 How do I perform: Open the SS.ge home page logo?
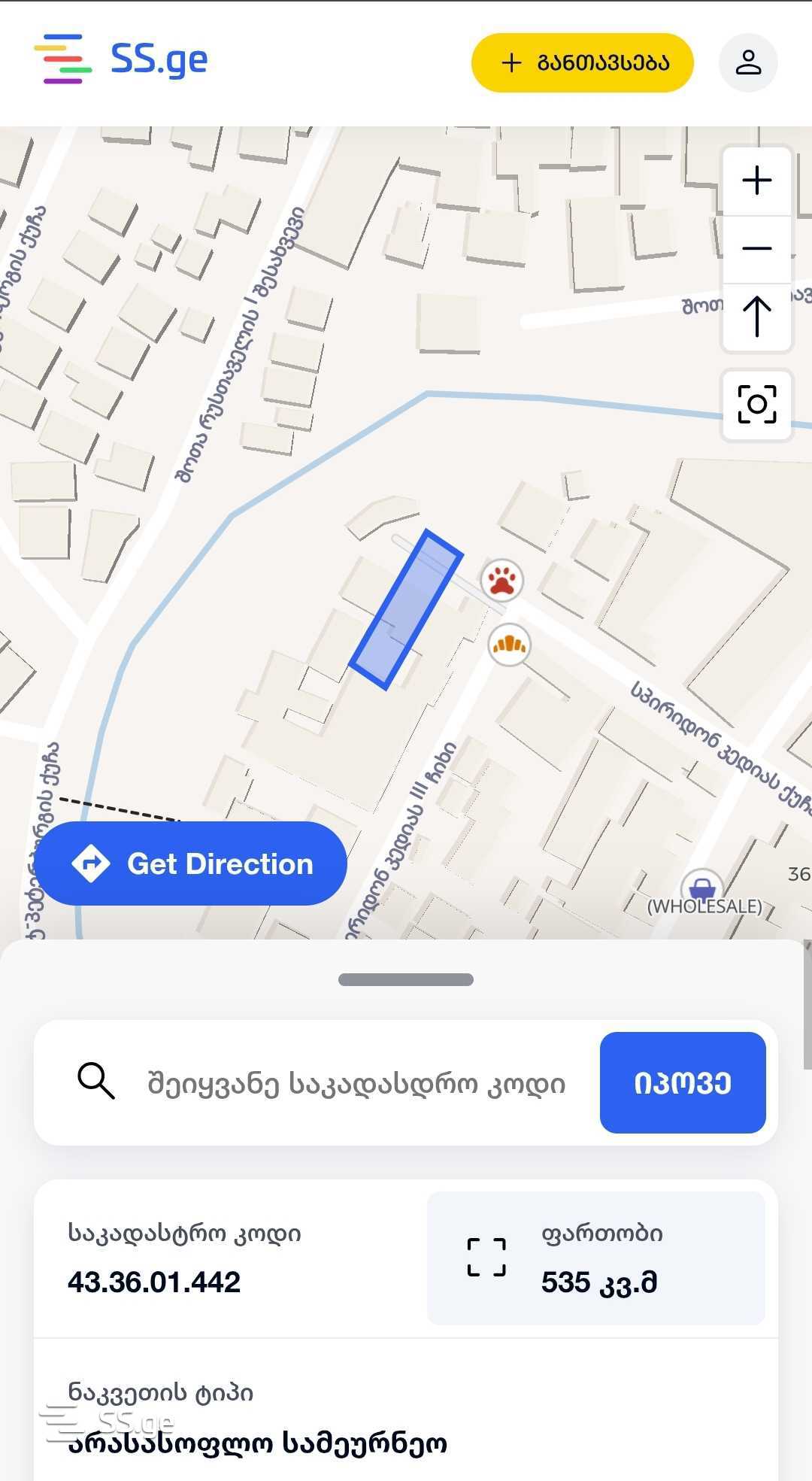(x=122, y=59)
